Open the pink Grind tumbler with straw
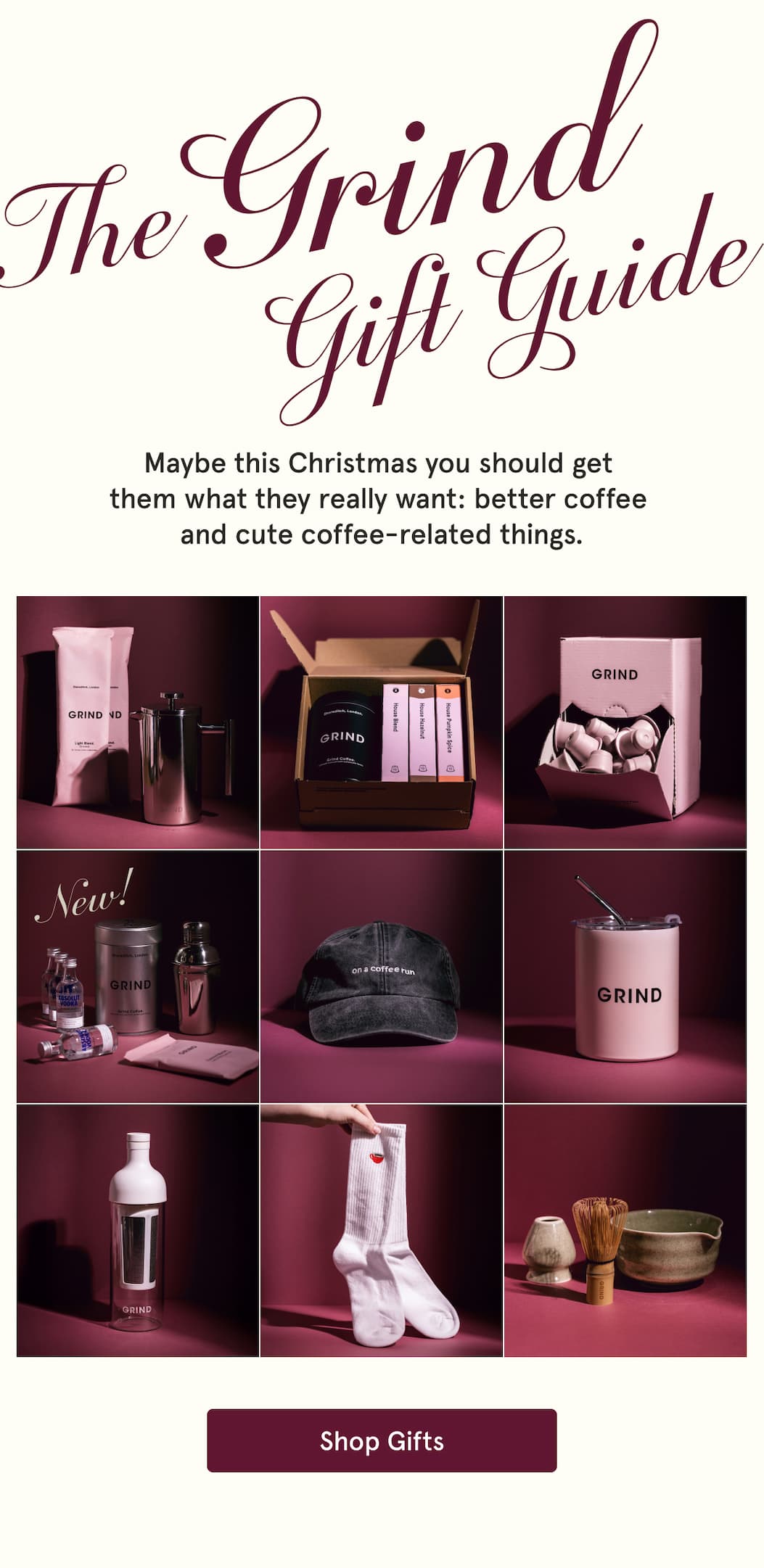Image resolution: width=764 pixels, height=1568 pixels. (x=625, y=976)
